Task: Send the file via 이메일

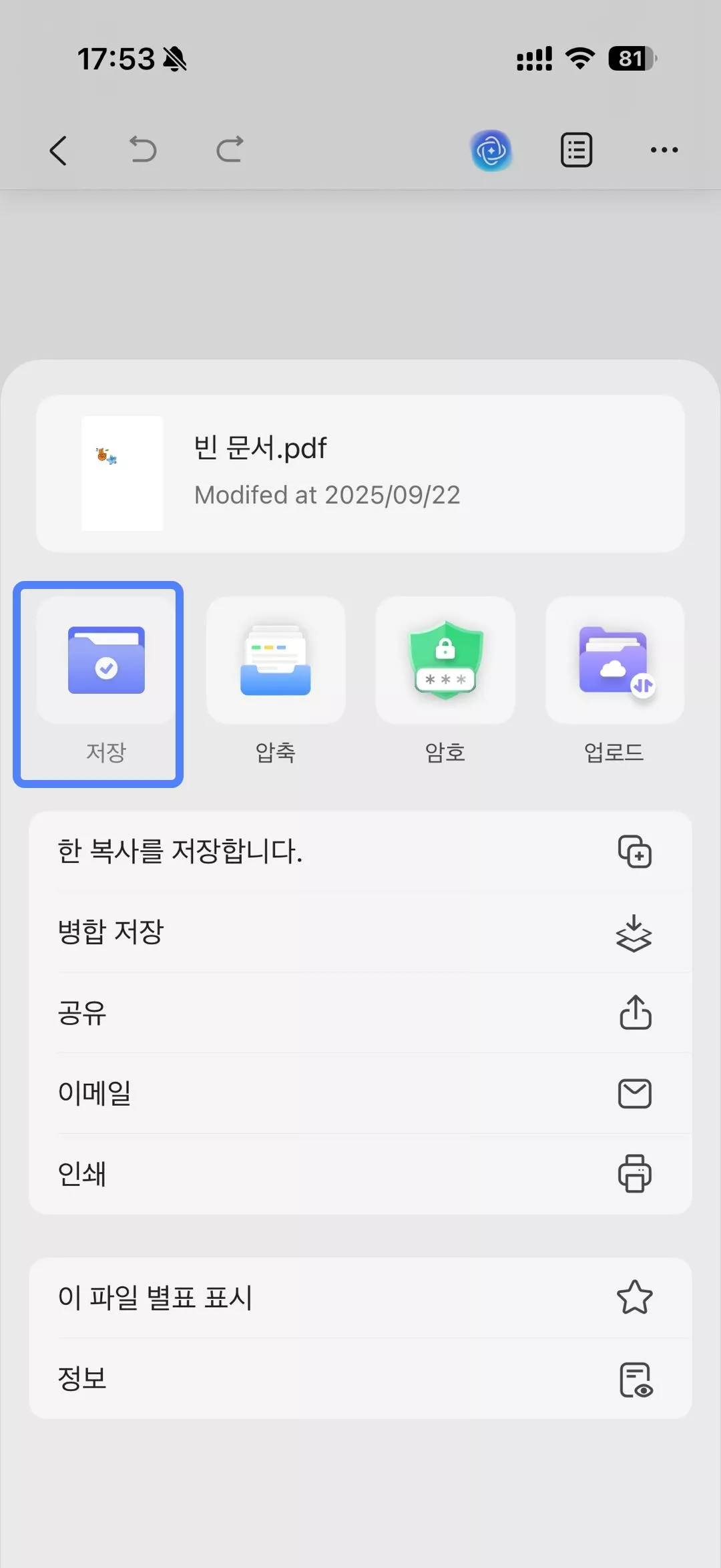Action: point(360,1093)
